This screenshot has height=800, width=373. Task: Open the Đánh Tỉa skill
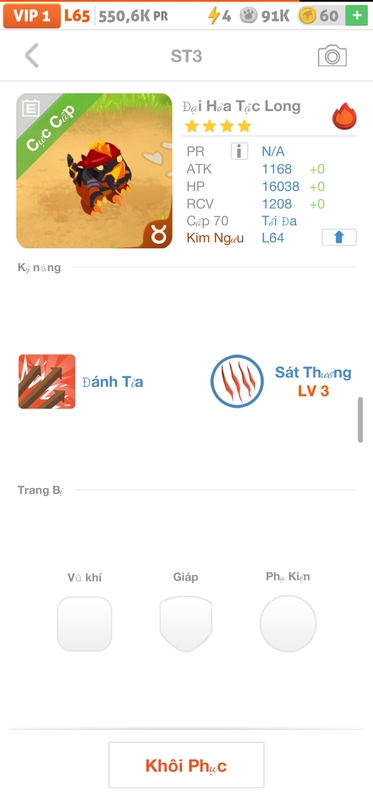pyautogui.click(x=47, y=382)
